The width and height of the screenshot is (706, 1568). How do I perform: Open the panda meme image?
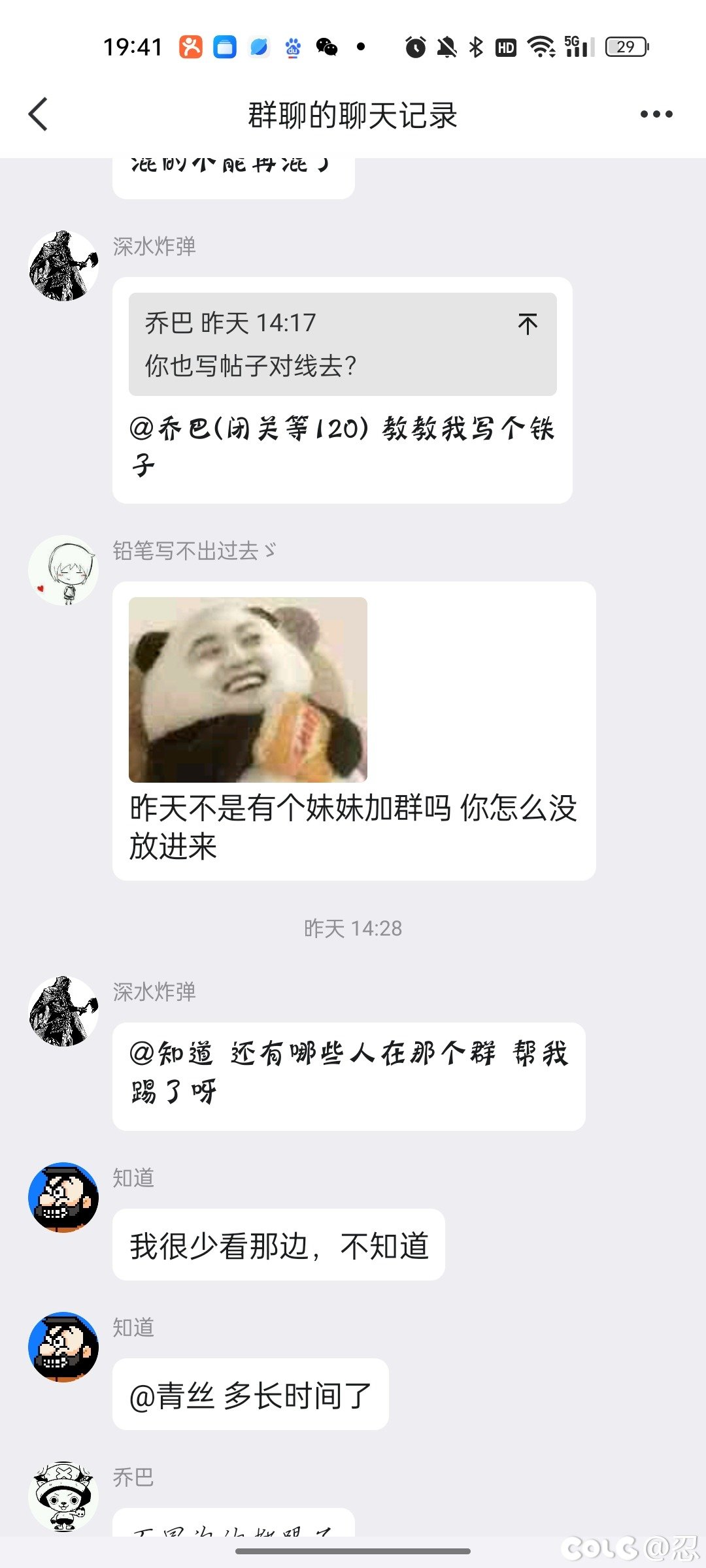[x=248, y=689]
